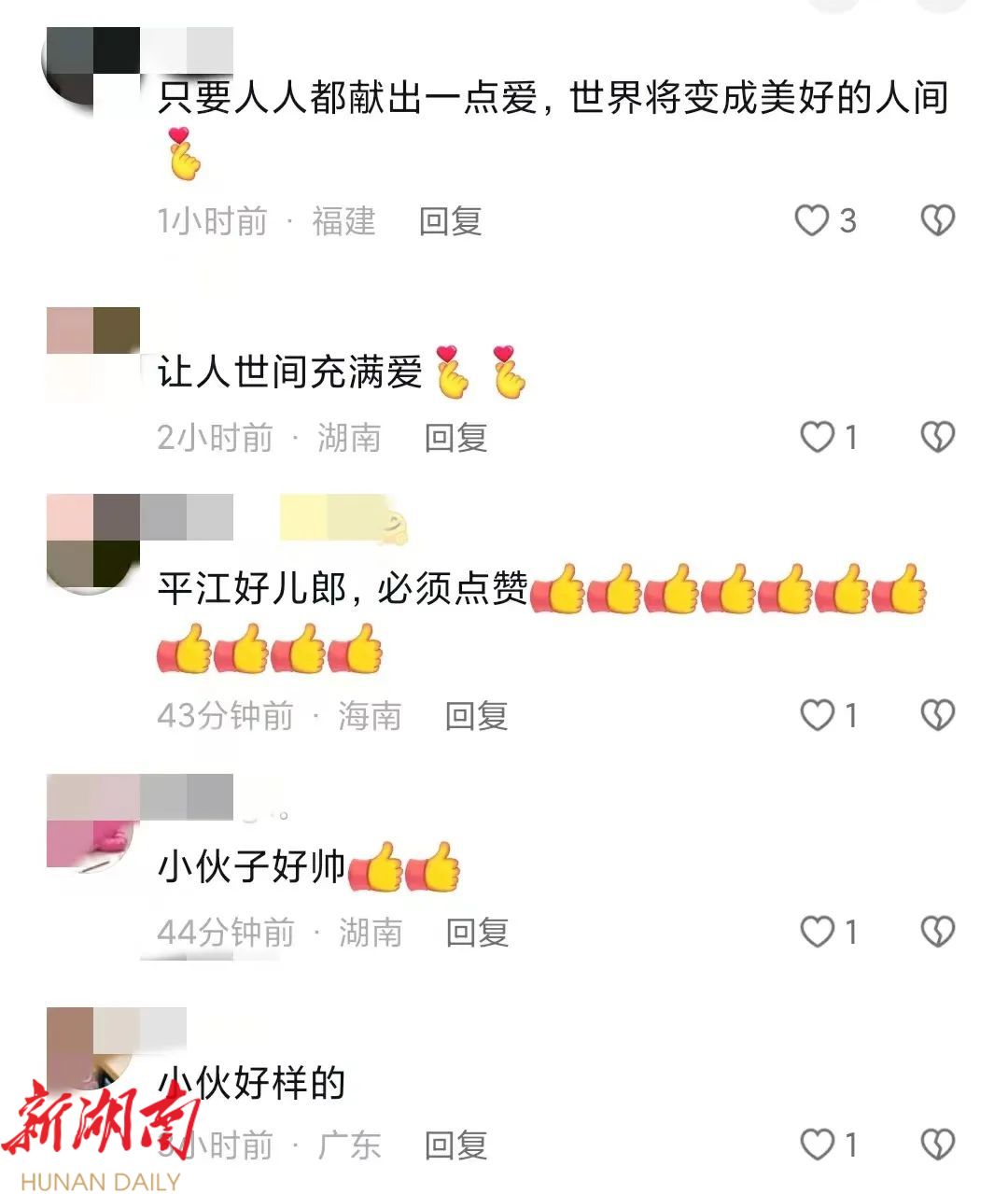Reply to the comment 小伙好样的
The width and height of the screenshot is (1008, 1194).
coord(455,1145)
